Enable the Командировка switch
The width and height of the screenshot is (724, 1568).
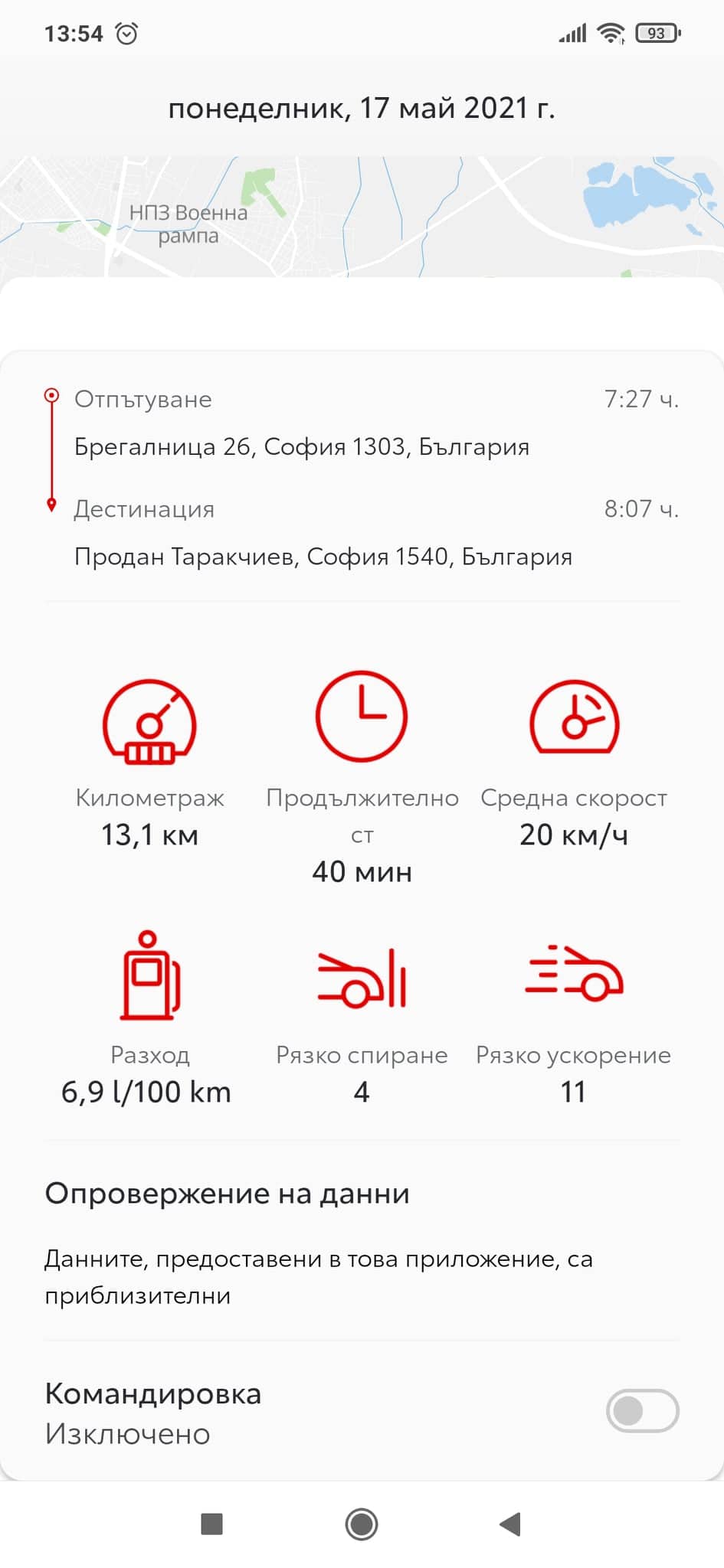[642, 1410]
